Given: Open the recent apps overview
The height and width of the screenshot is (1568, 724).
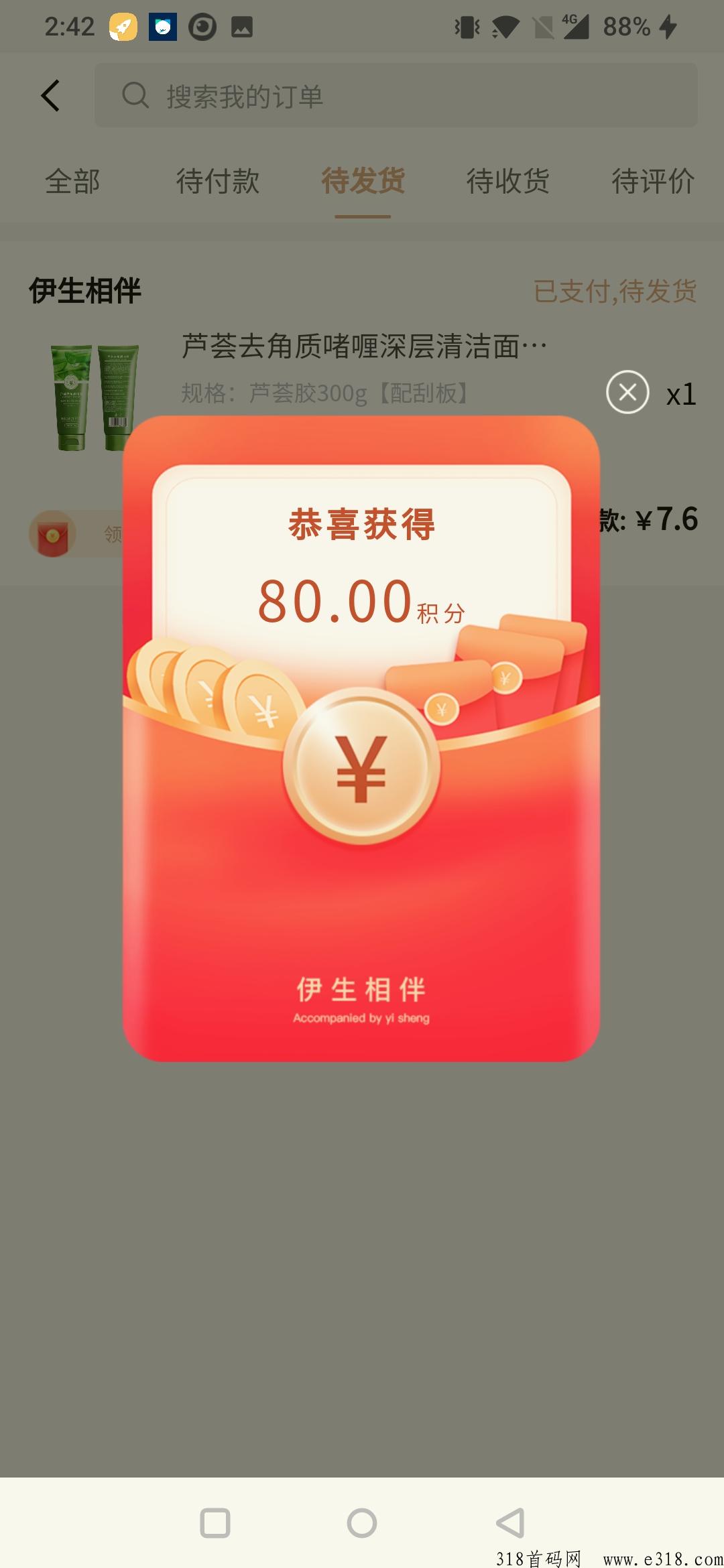Looking at the screenshot, I should click(215, 1523).
